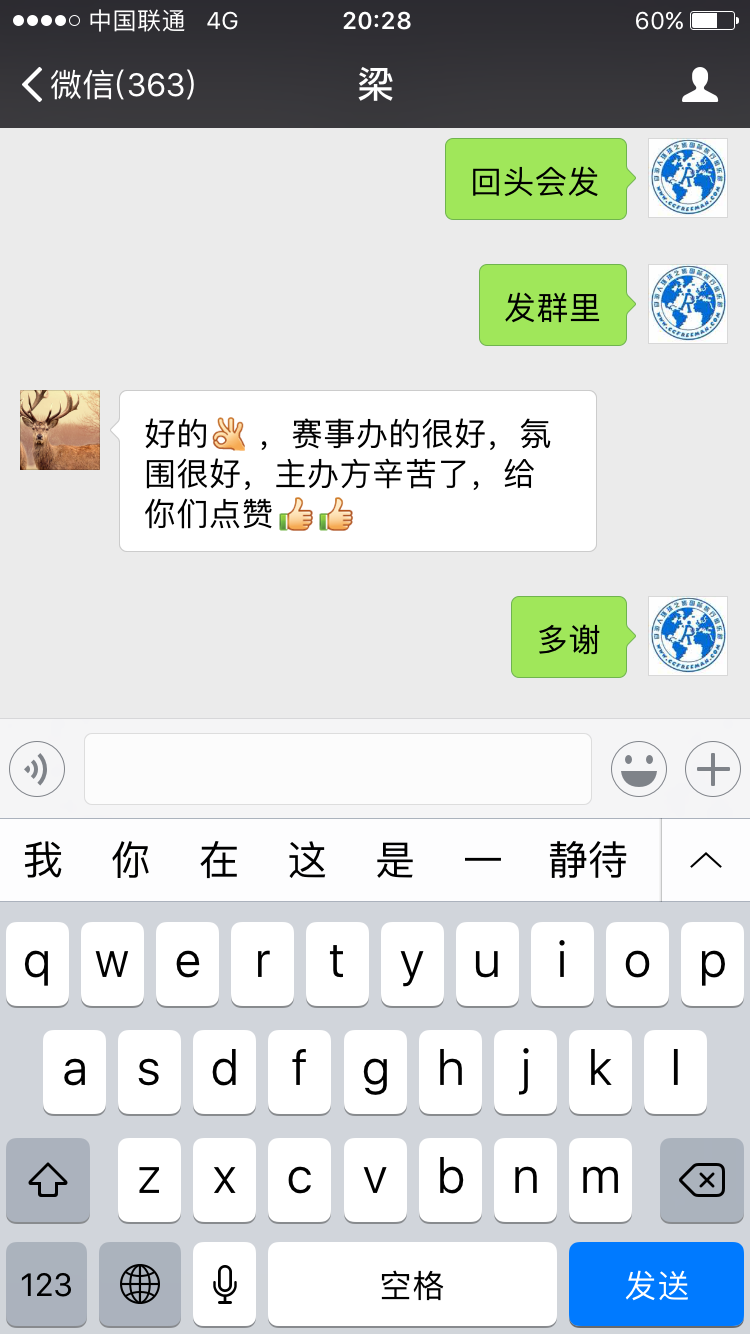Viewport: 750px width, 1334px height.
Task: Expand the candidate word list
Action: [706, 860]
